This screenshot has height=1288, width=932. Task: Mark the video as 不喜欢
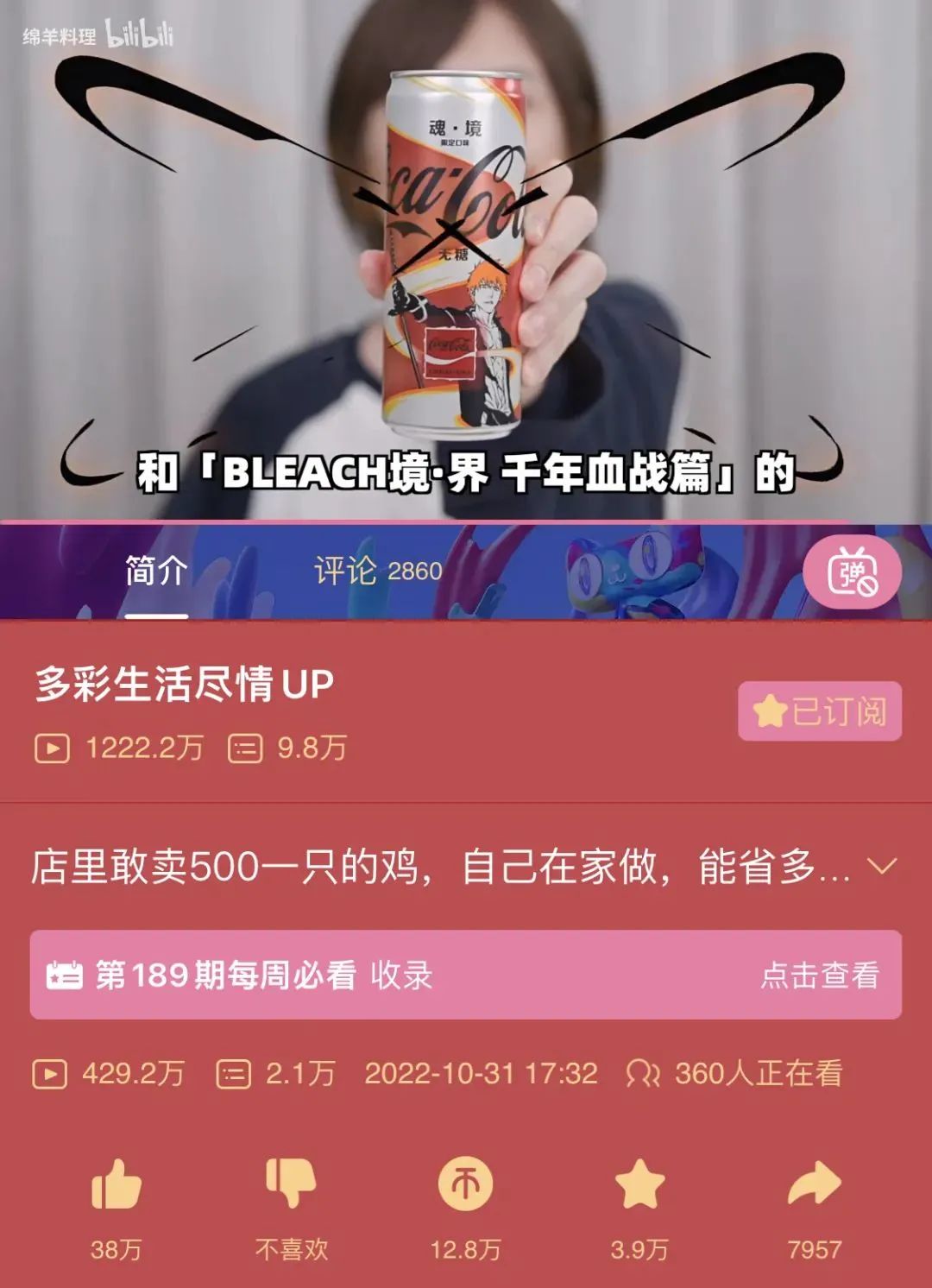point(291,1185)
